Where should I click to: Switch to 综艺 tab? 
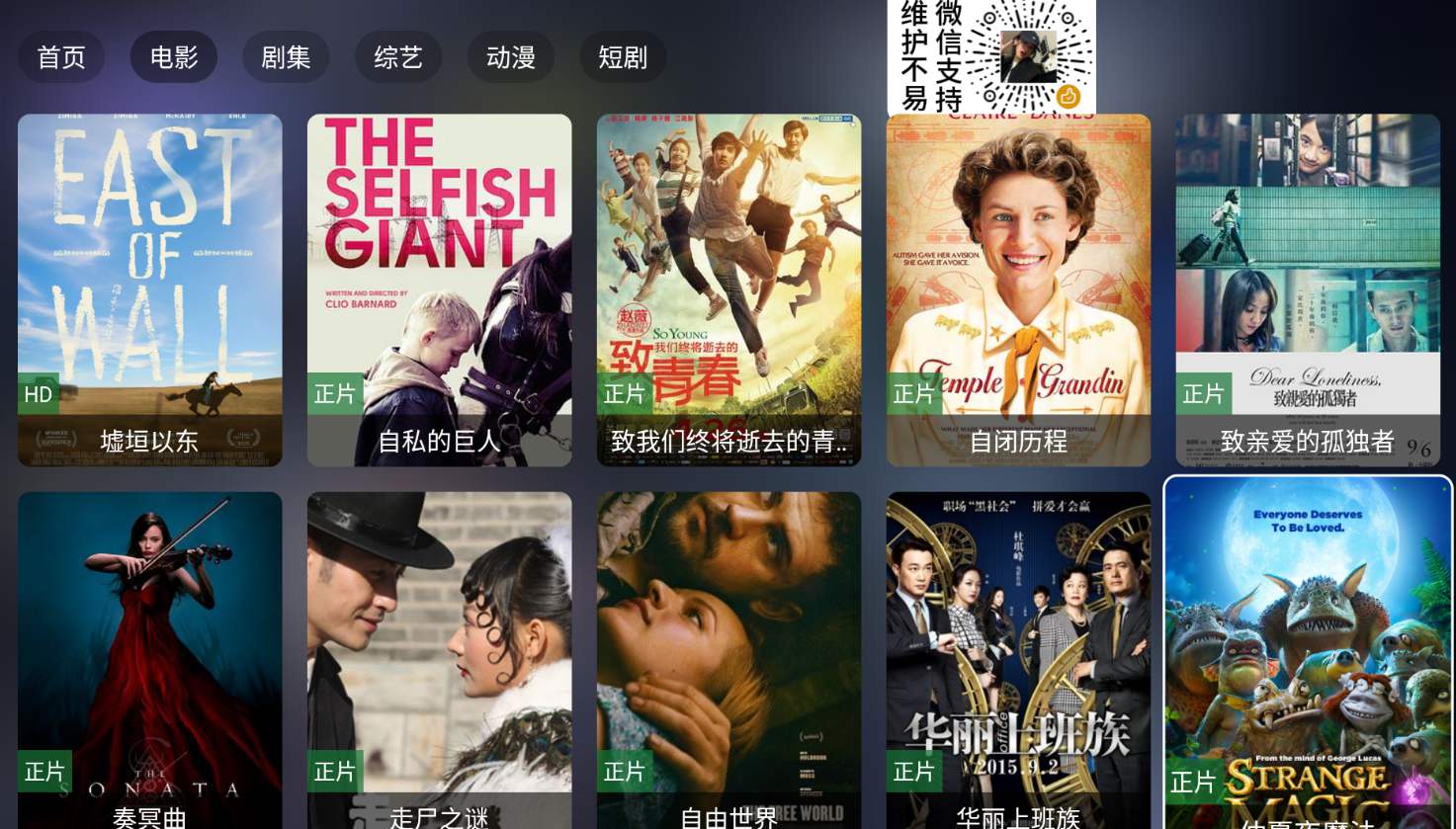tap(398, 57)
